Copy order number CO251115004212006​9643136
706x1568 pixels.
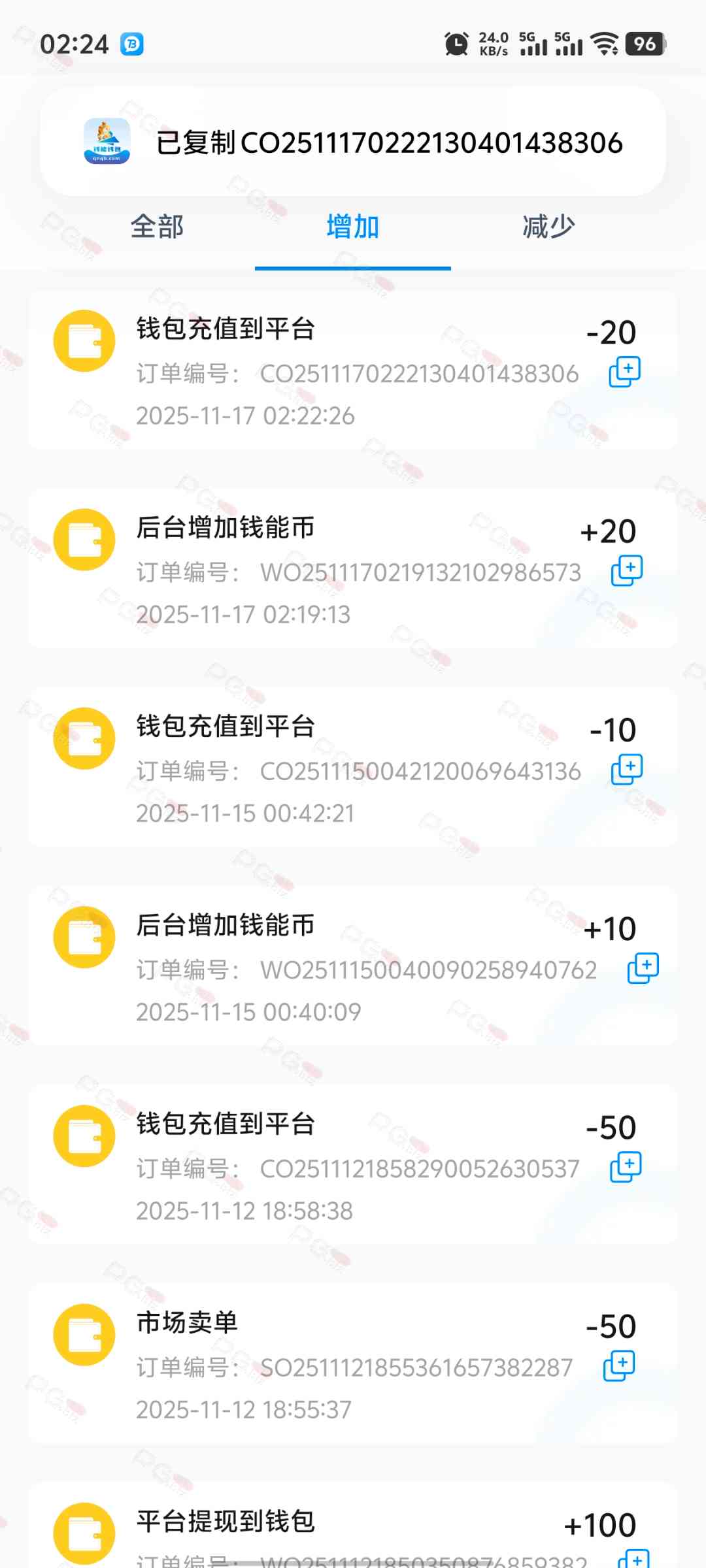[627, 770]
